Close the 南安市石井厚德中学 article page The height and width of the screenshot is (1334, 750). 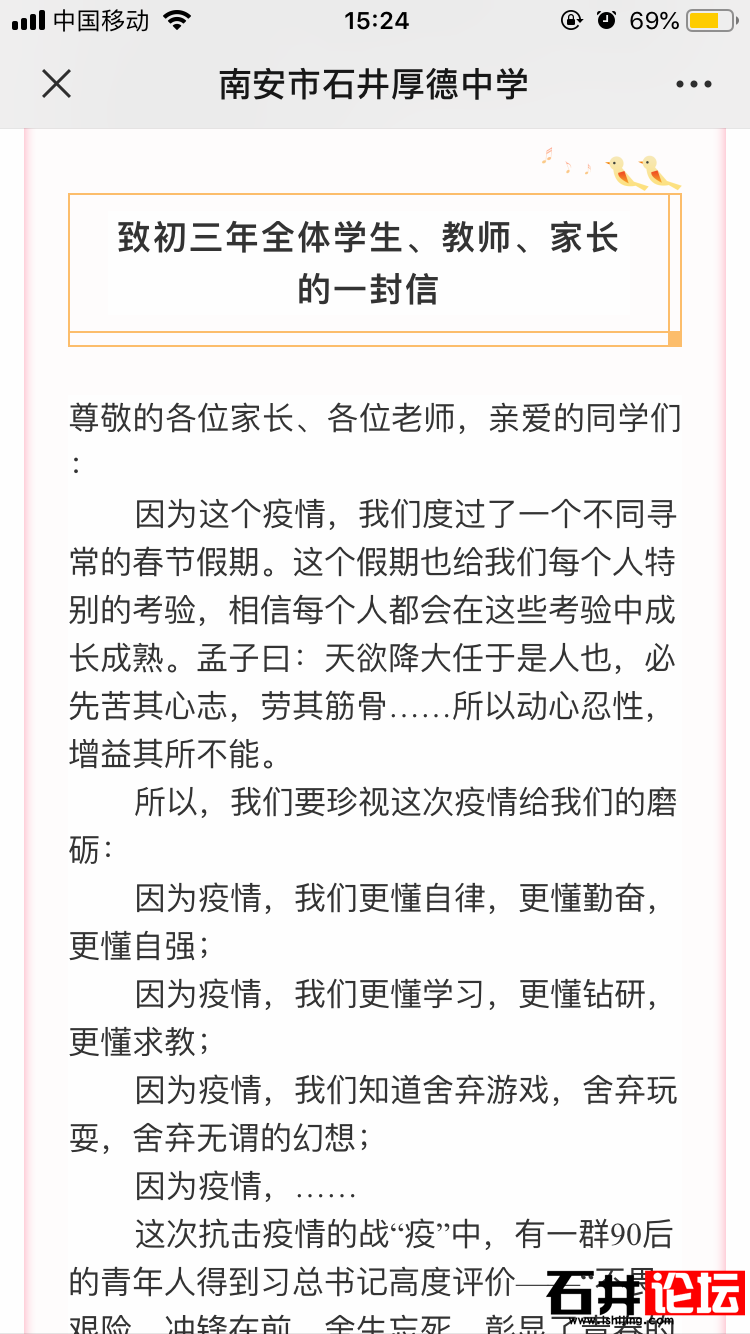pyautogui.click(x=56, y=85)
